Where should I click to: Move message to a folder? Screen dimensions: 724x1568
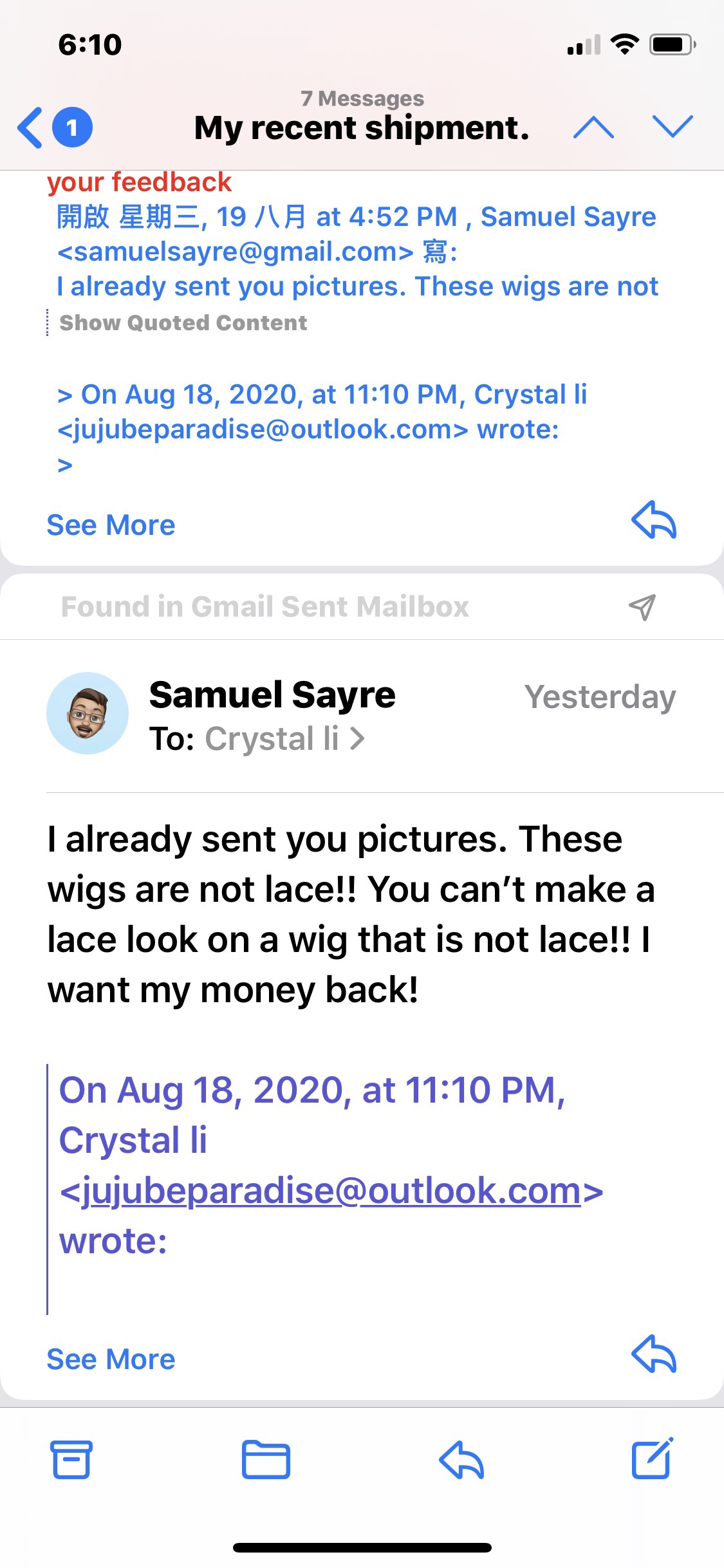tap(266, 1460)
